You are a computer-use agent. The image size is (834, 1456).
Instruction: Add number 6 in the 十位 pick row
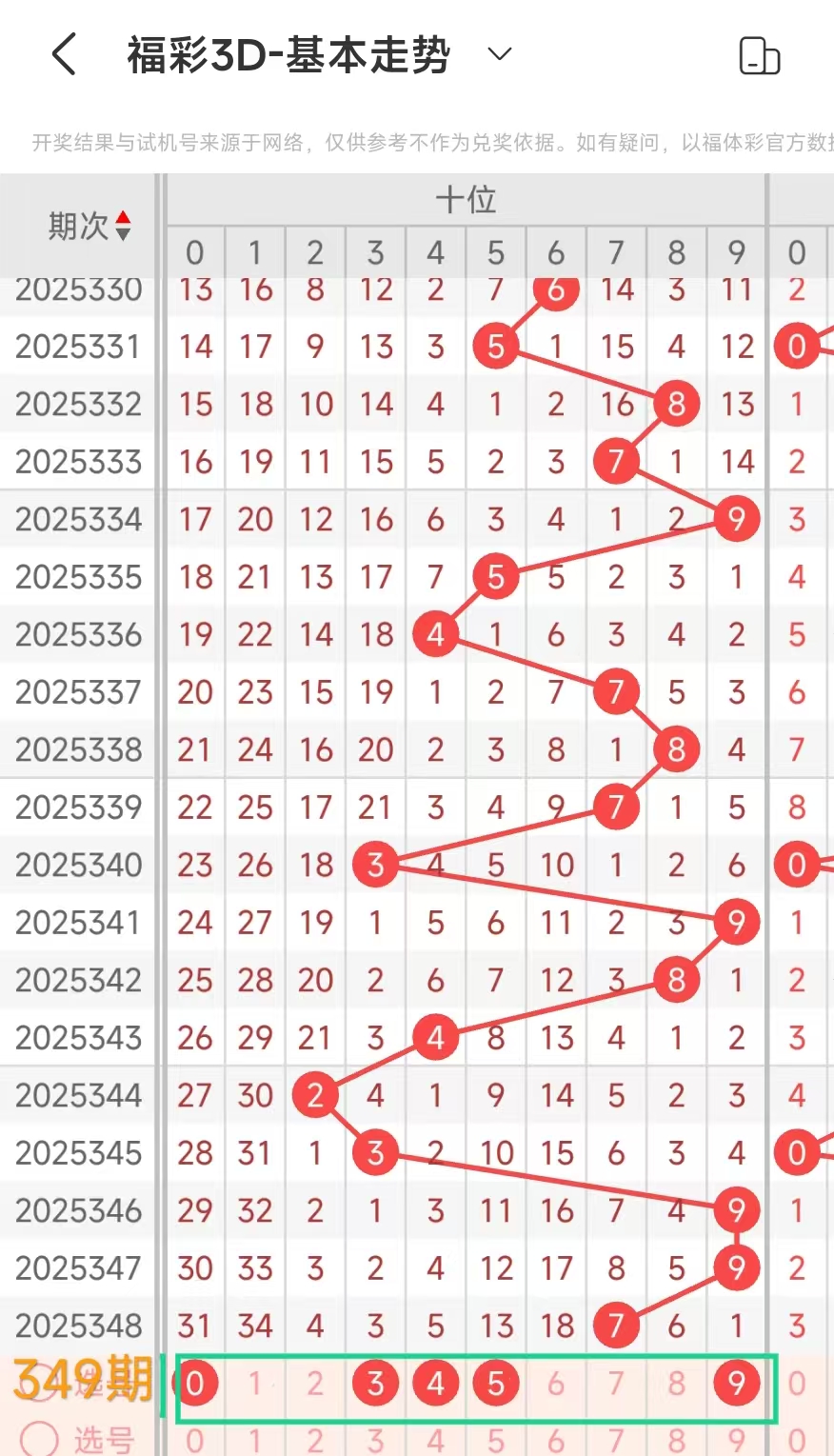pos(556,1383)
